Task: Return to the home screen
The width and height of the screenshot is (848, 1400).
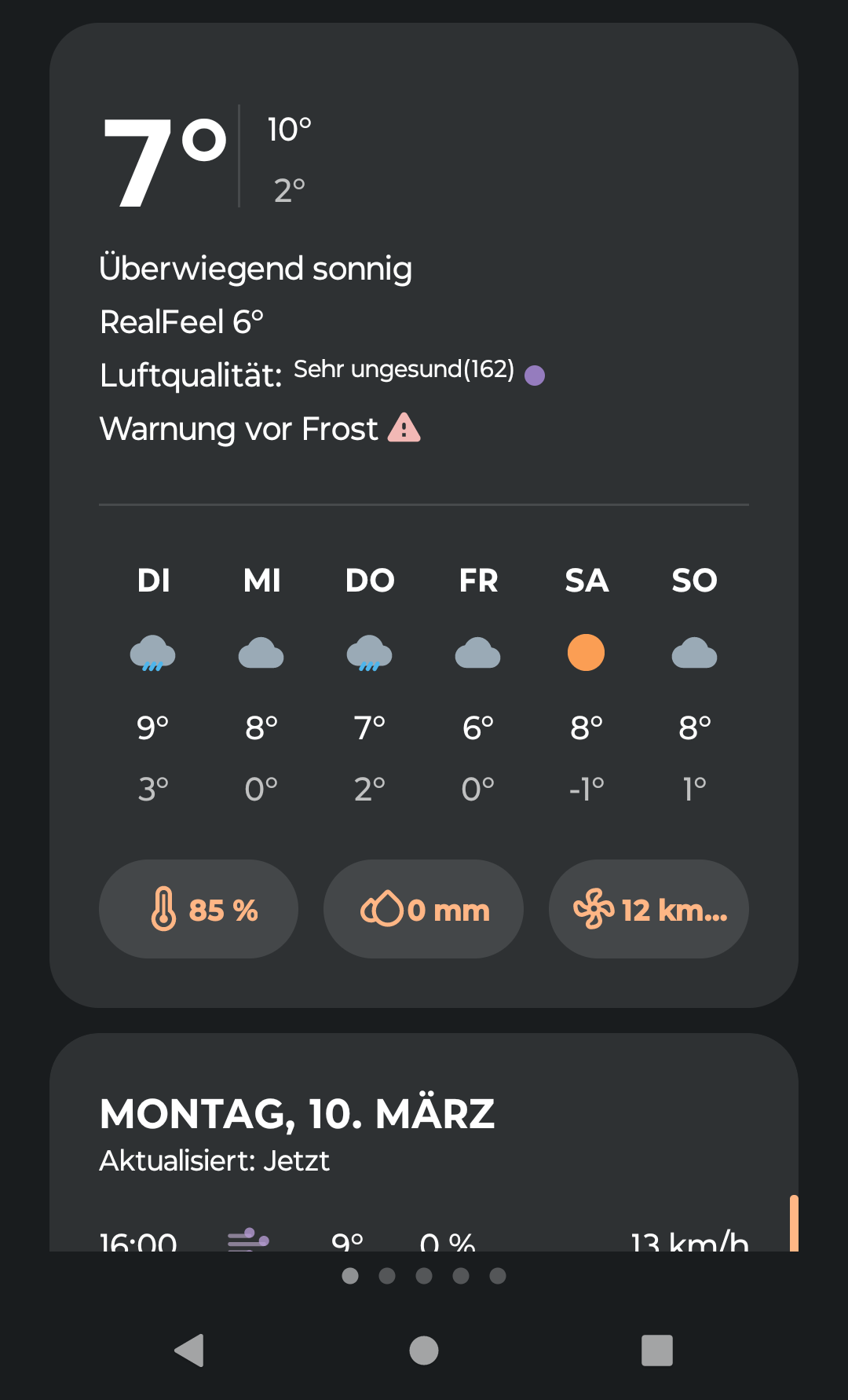Action: point(424,1351)
